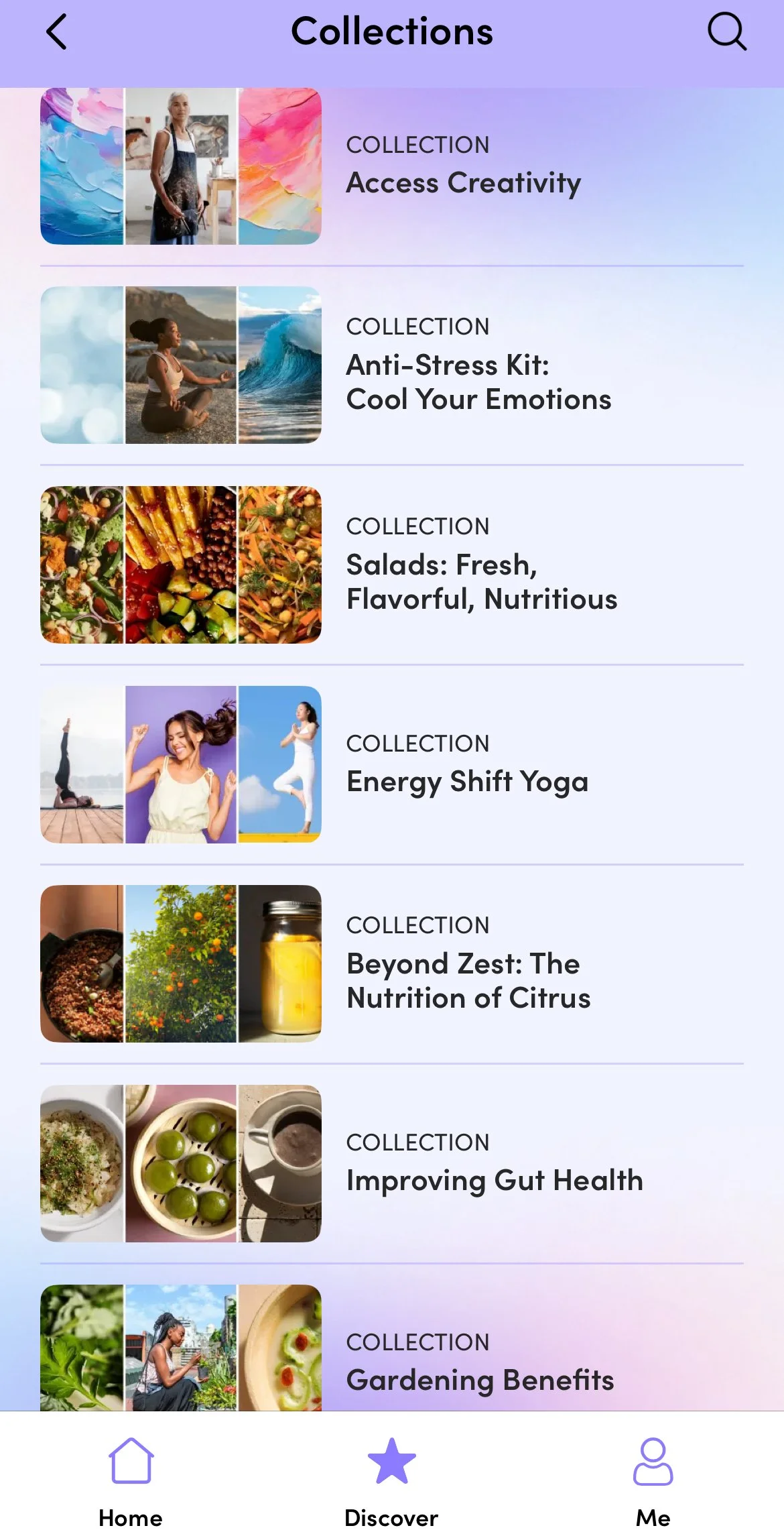View the Energy Shift Yoga collection
This screenshot has height=1530, width=784.
coord(467,781)
